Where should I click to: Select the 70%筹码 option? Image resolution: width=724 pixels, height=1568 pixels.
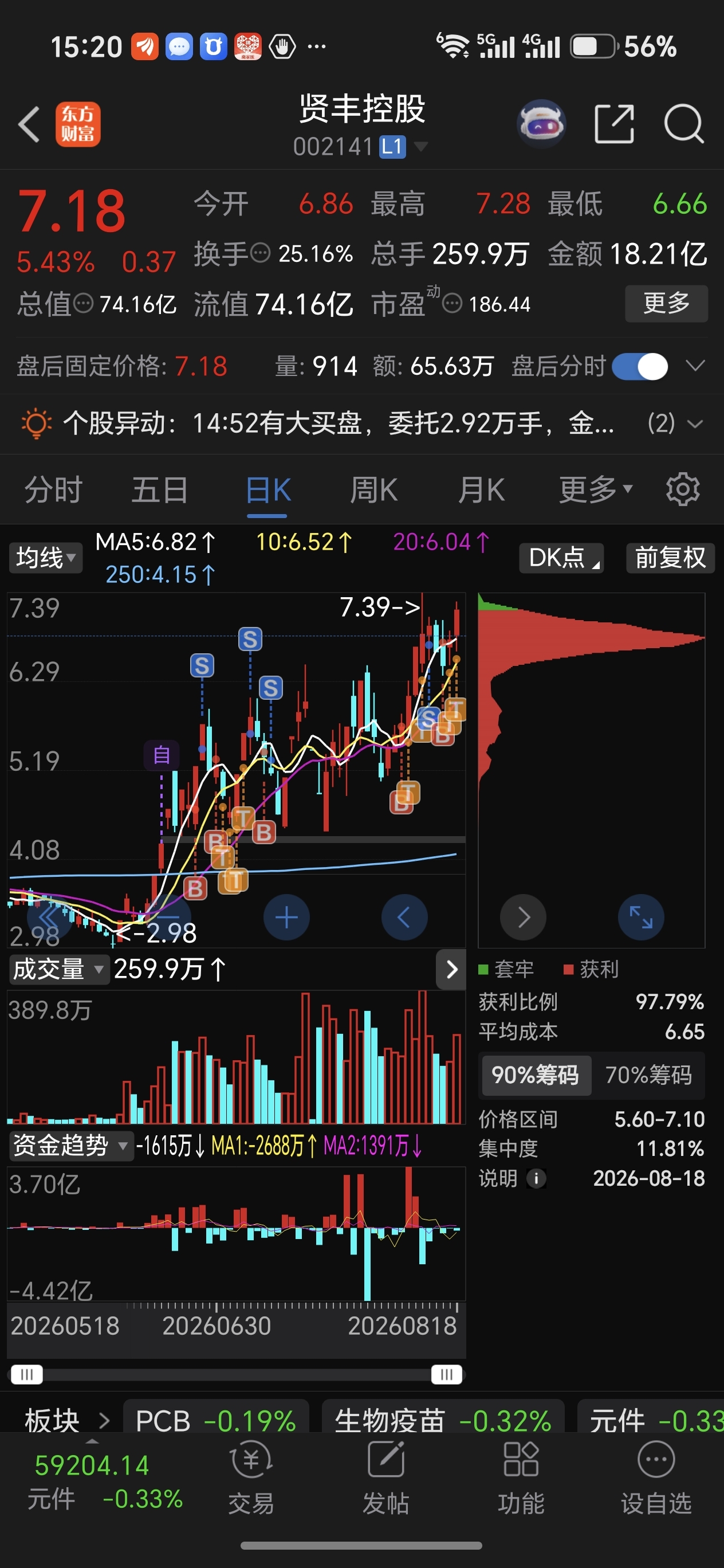pos(648,1076)
